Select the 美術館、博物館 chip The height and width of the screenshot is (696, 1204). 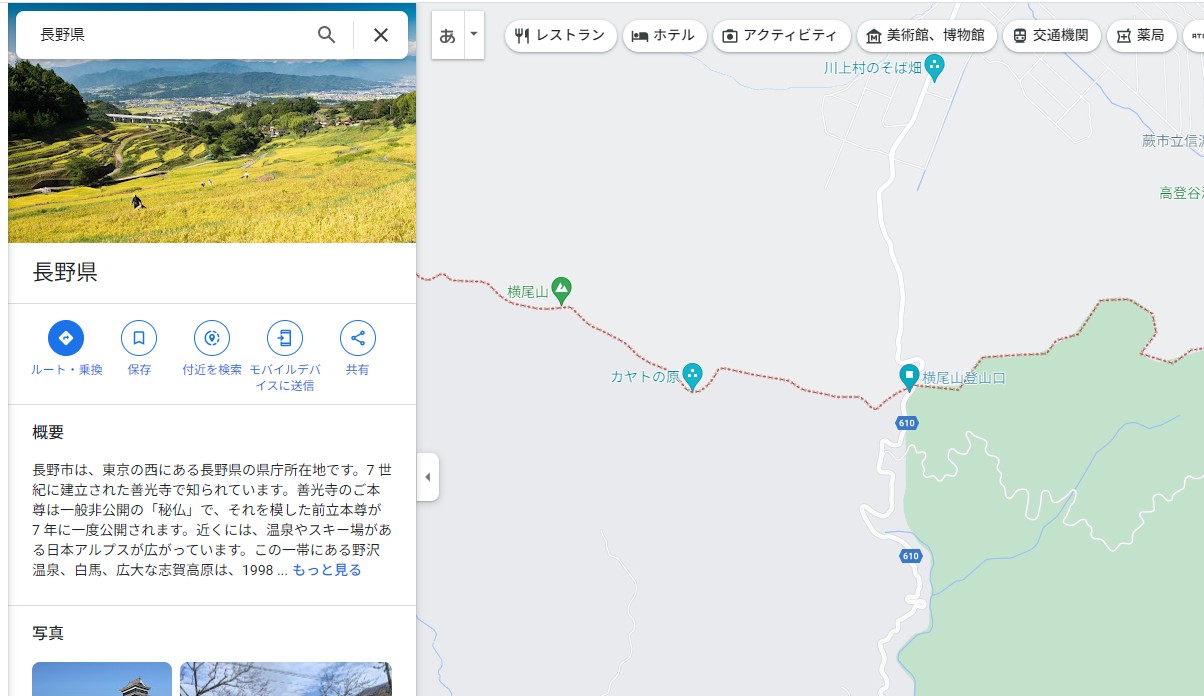tap(926, 35)
